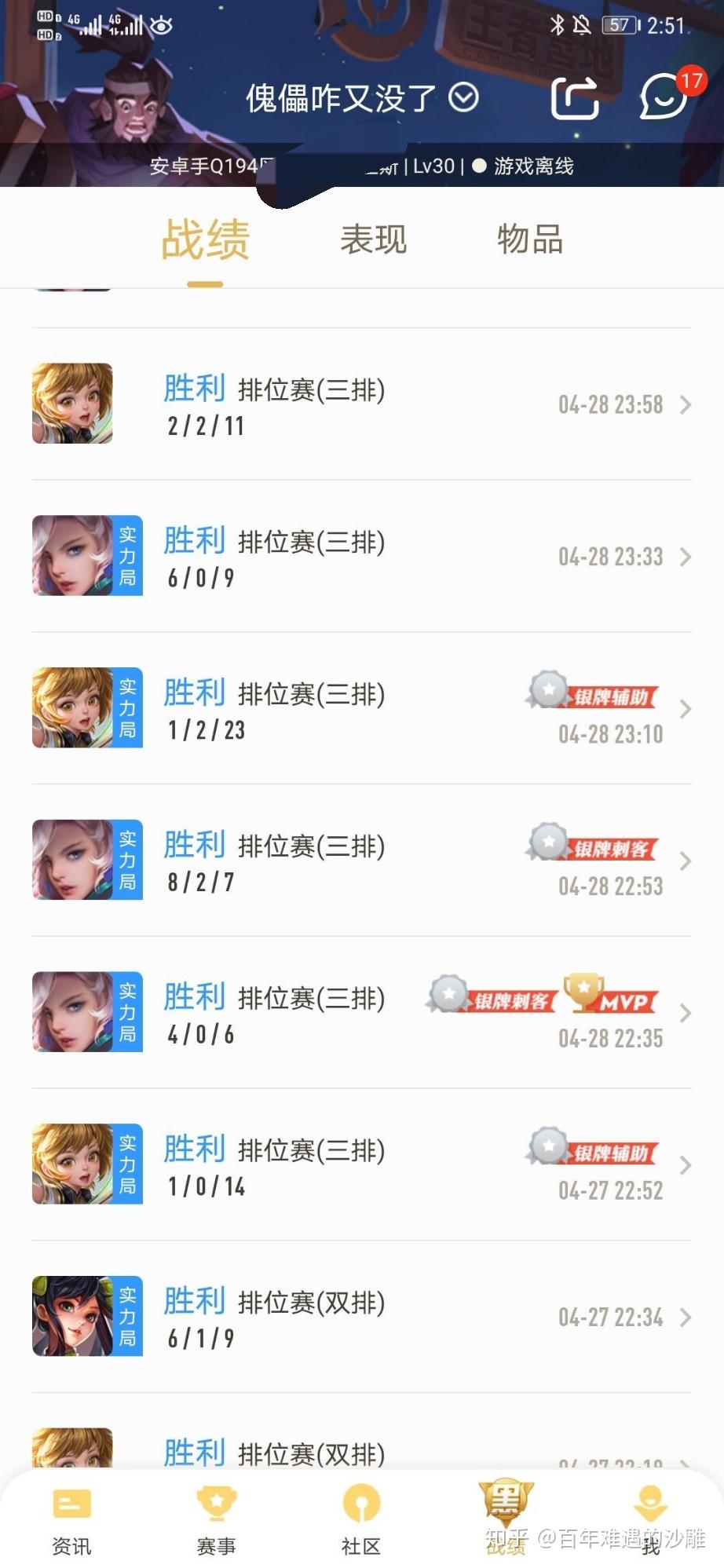724x1568 pixels.
Task: Open the match from 04-27 22:52
Action: coord(361,1166)
